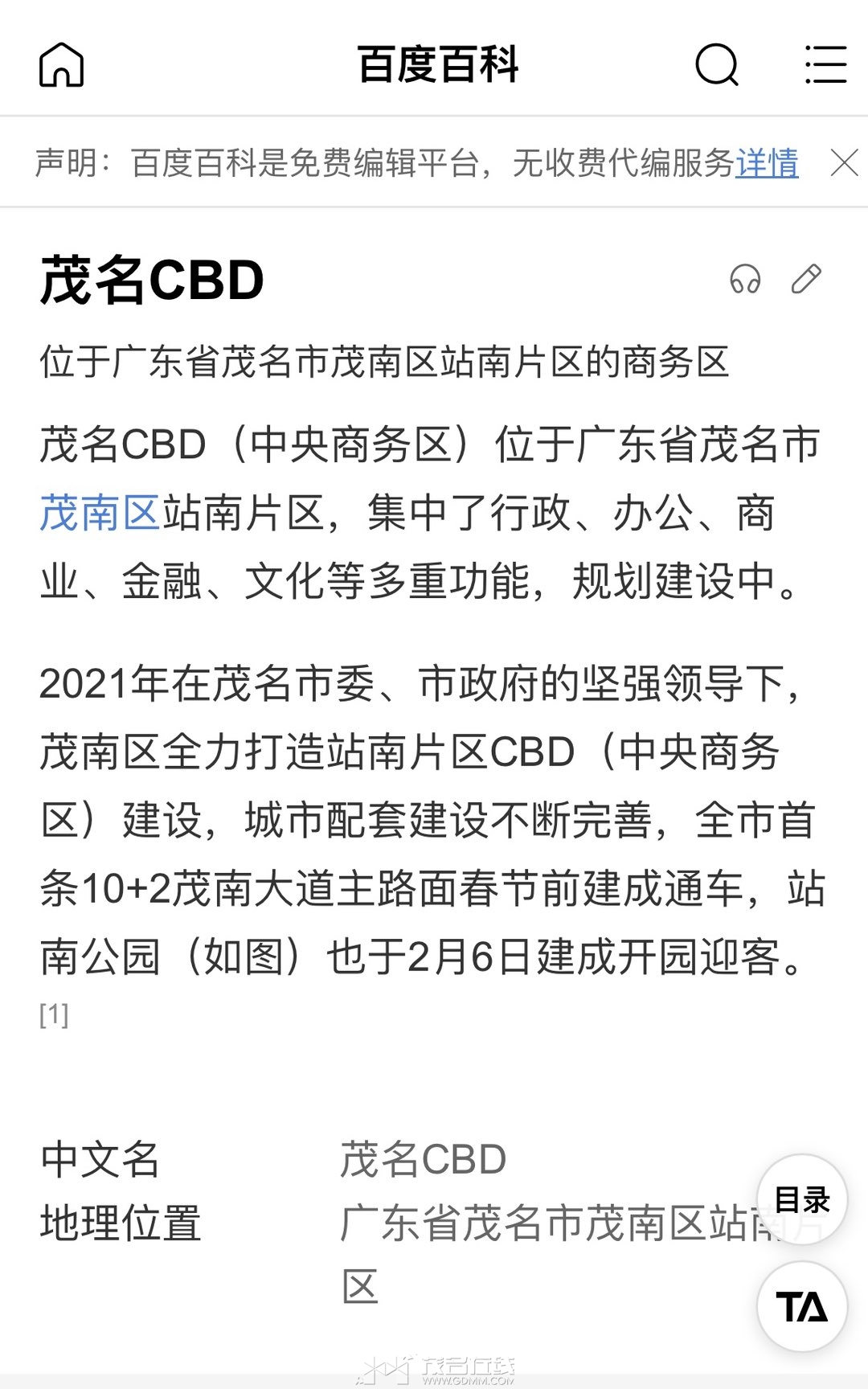
Task: Listen to the entry via headphone icon
Action: point(745,279)
